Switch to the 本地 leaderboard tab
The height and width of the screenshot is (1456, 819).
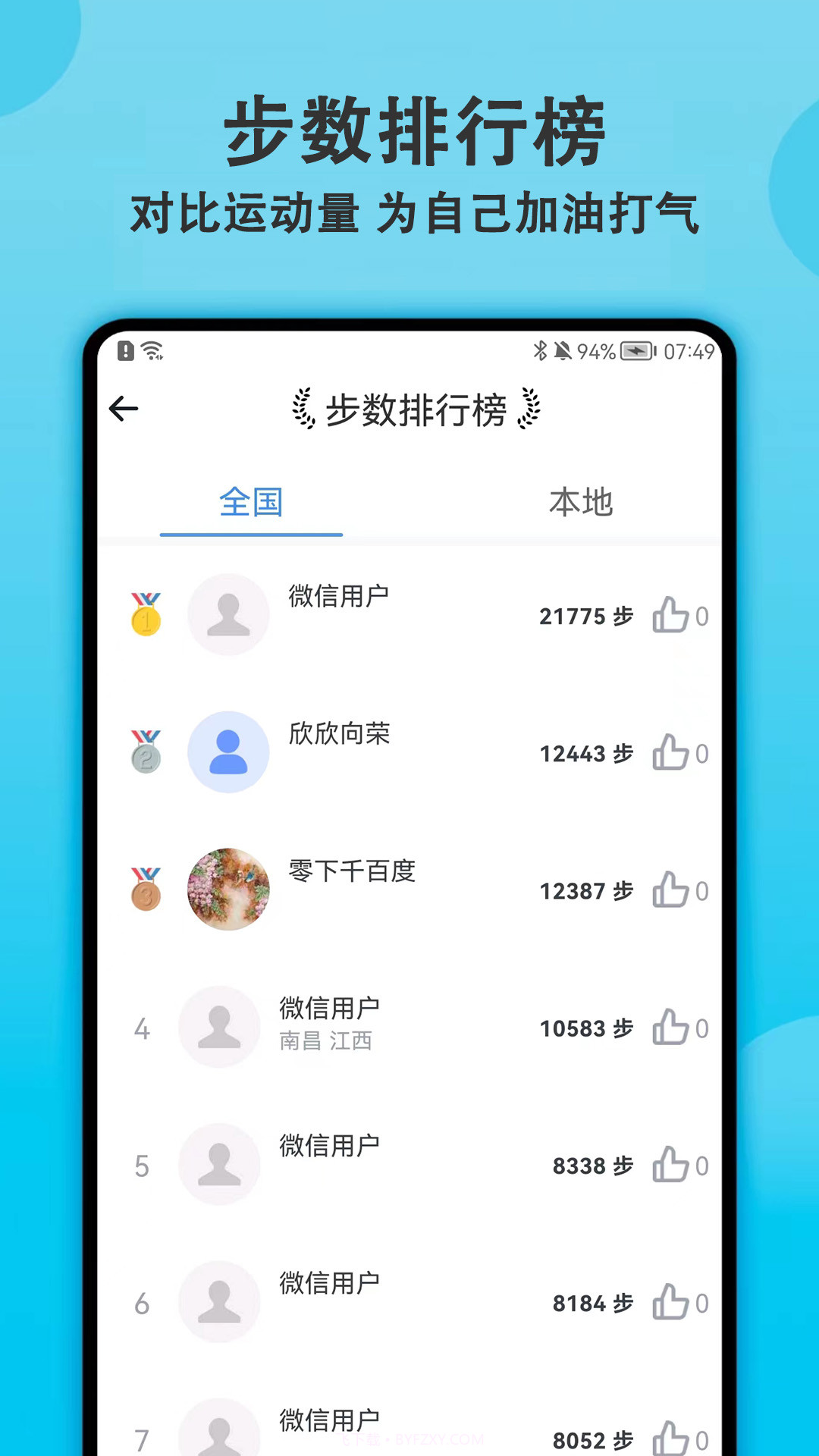(x=582, y=503)
